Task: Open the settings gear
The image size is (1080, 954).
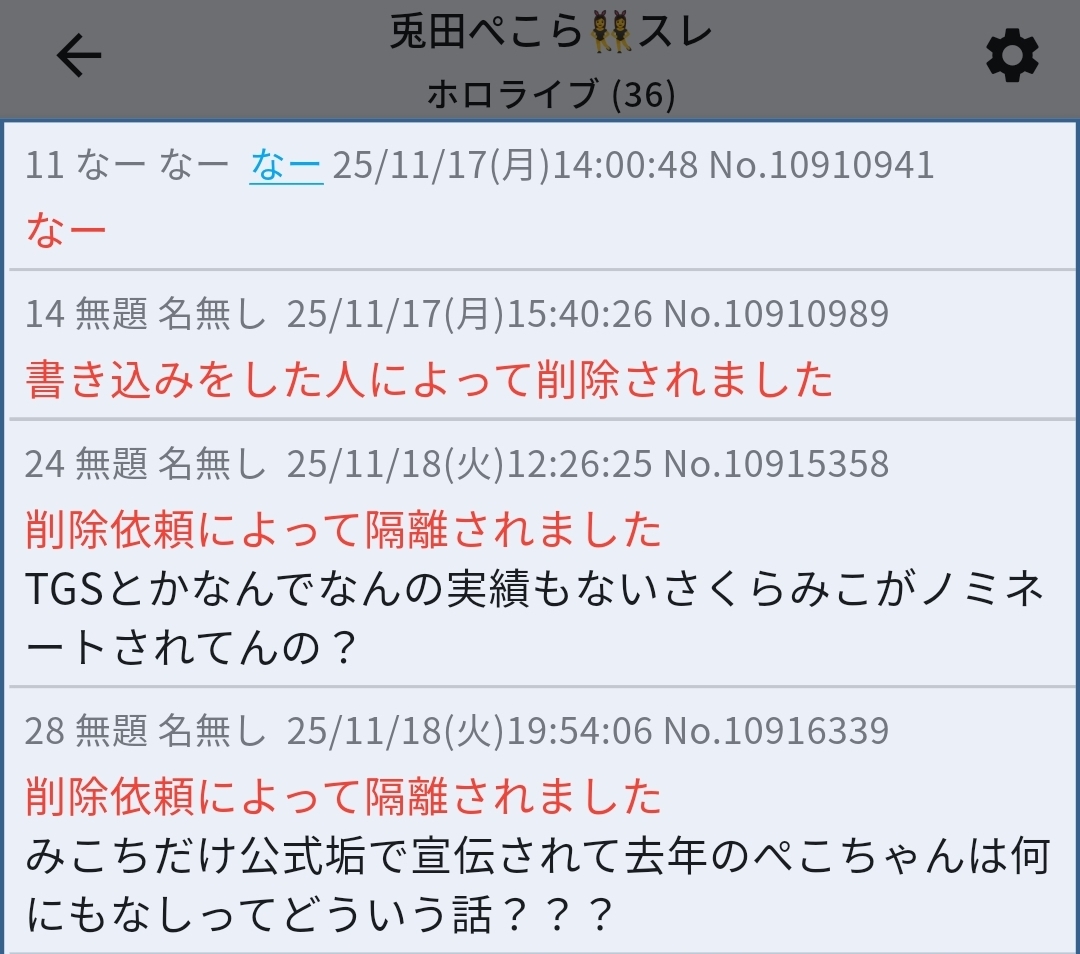Action: (1012, 56)
